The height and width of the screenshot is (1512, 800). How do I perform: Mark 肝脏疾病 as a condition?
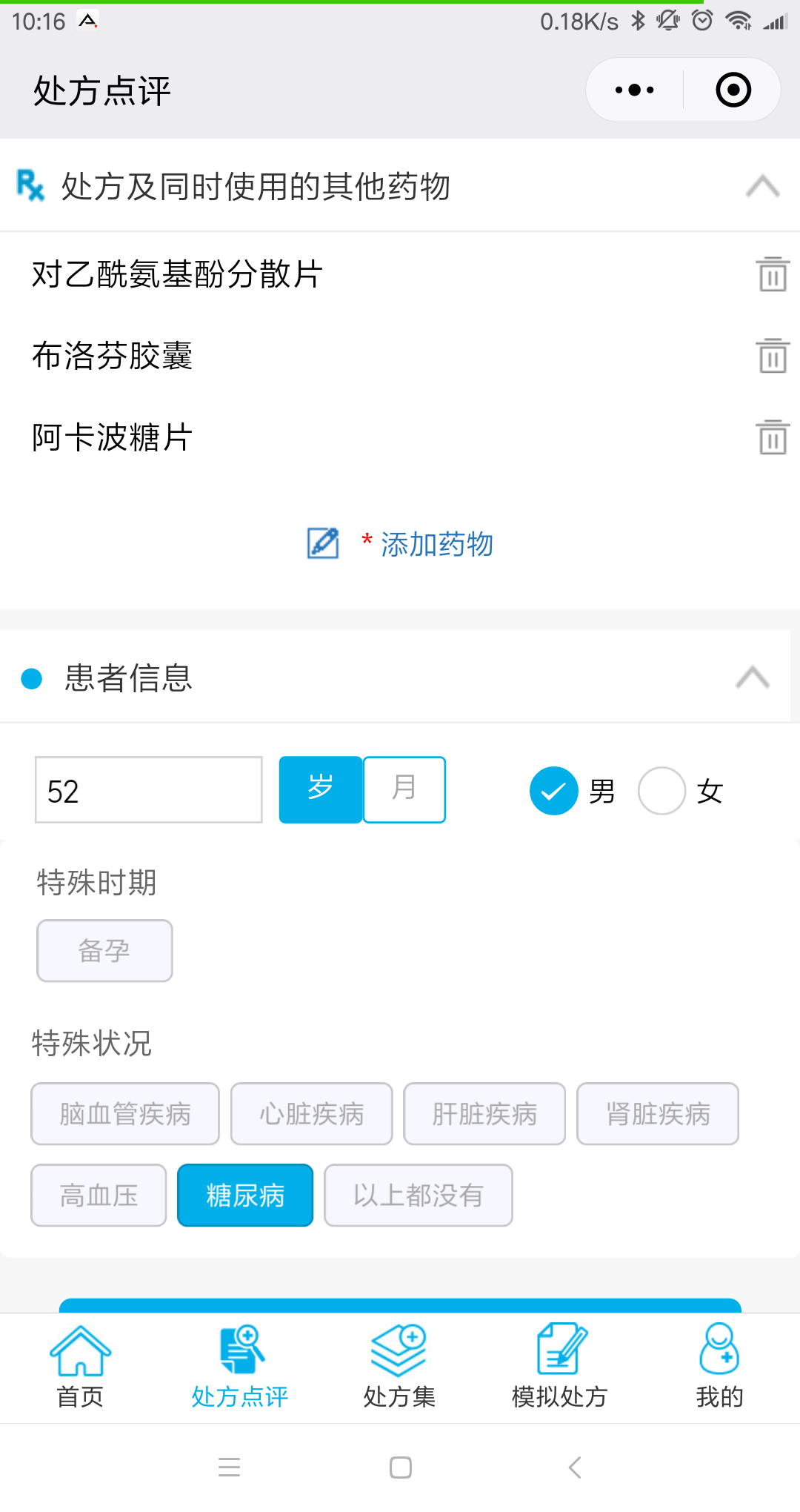point(484,1114)
